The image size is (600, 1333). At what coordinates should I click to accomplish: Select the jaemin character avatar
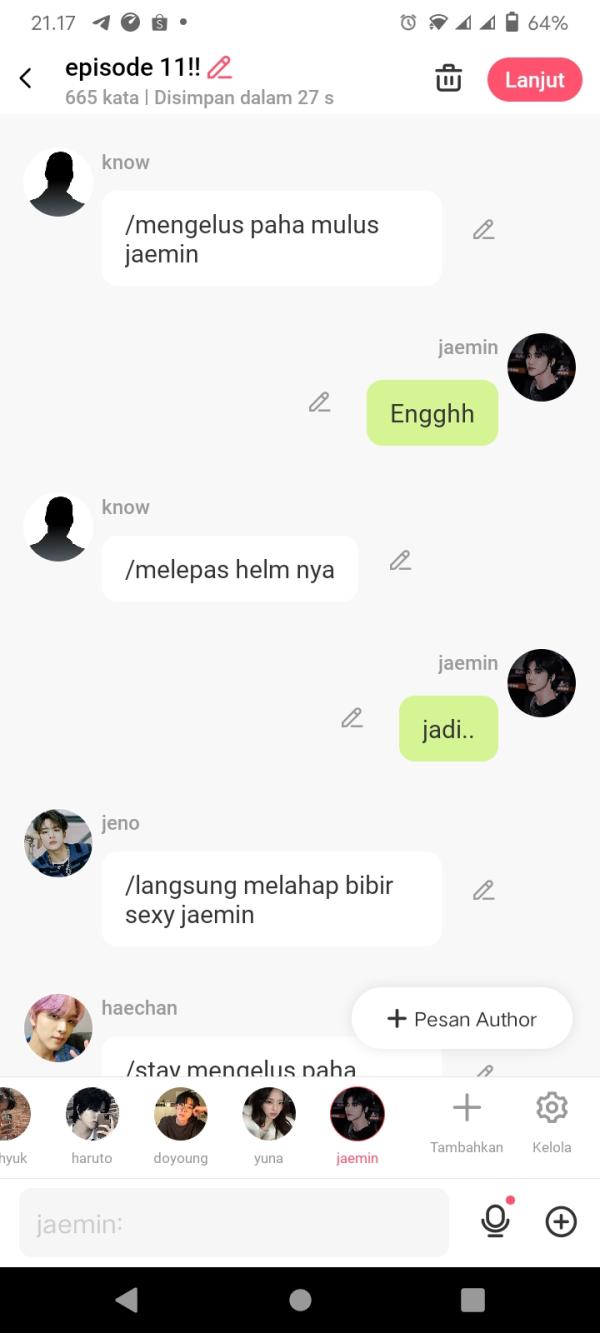click(x=357, y=1115)
